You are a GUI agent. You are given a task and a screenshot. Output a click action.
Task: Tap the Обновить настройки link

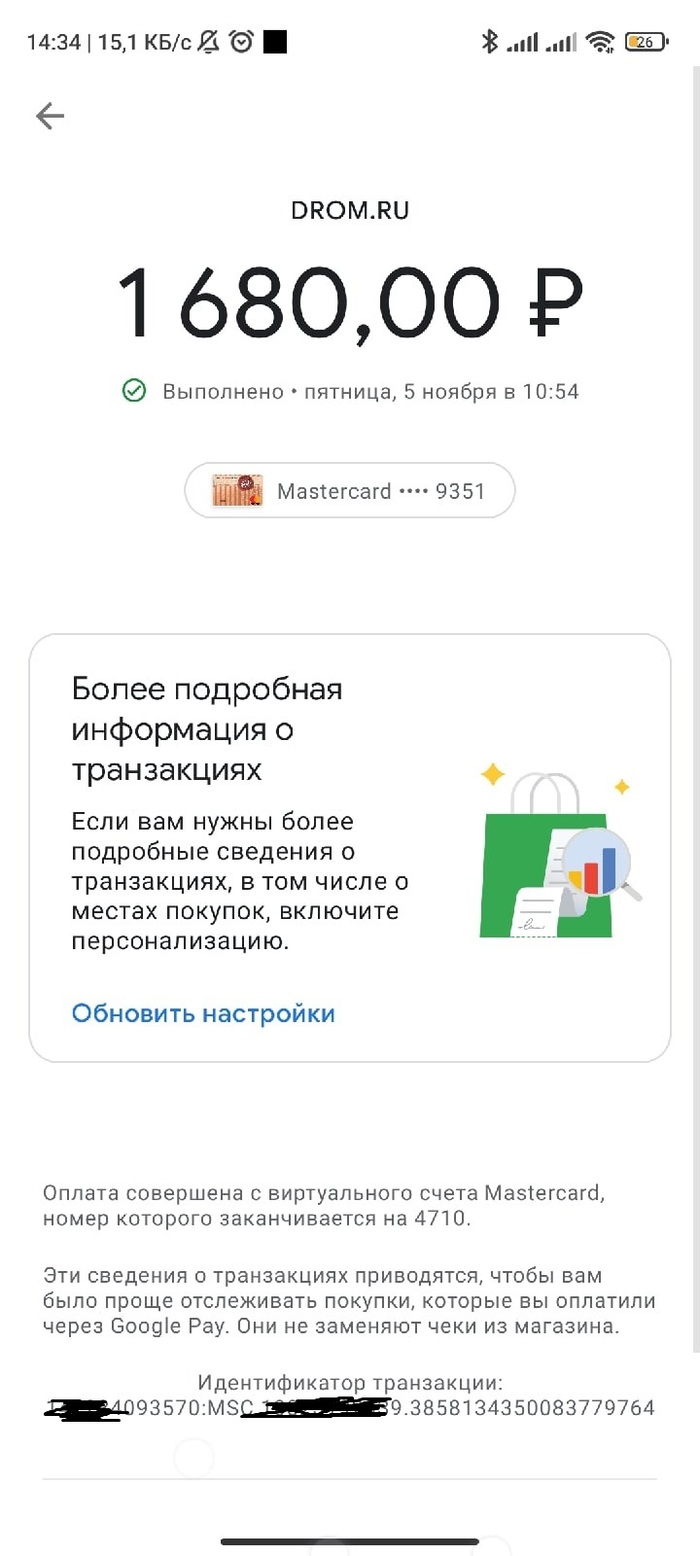[x=203, y=1013]
